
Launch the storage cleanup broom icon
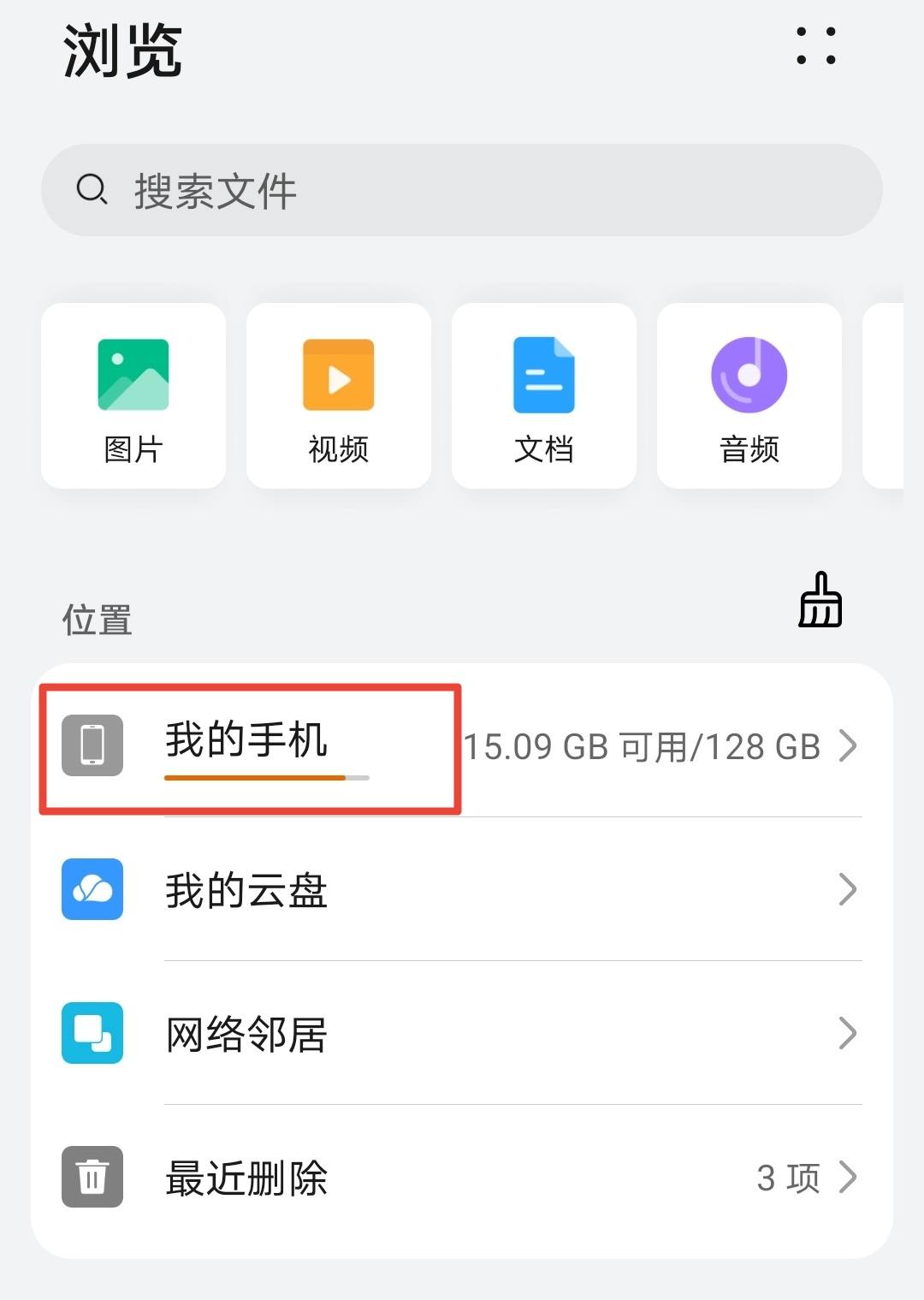(820, 600)
